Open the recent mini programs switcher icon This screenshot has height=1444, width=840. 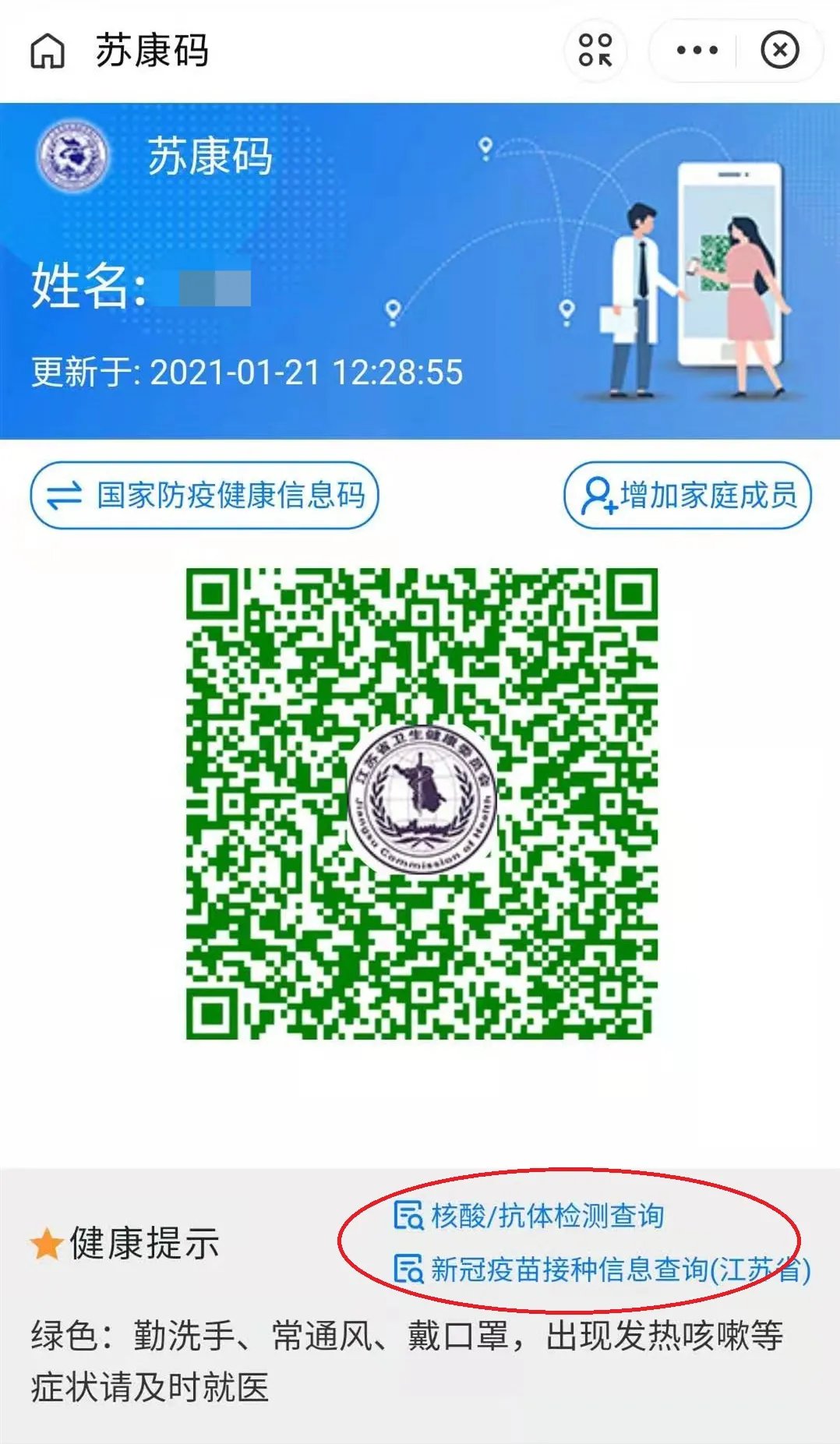pyautogui.click(x=595, y=51)
